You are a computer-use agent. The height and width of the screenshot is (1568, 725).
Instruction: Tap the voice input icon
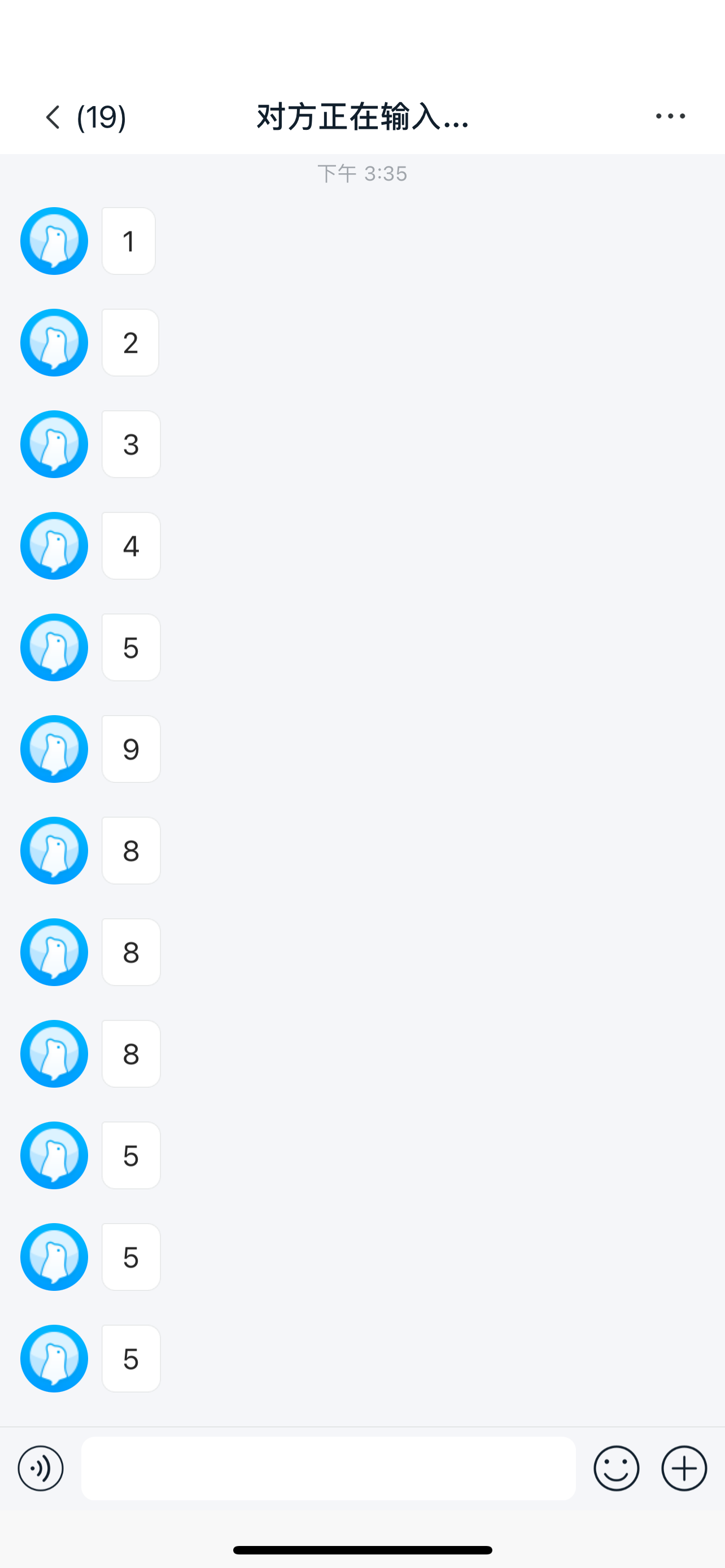click(41, 1468)
